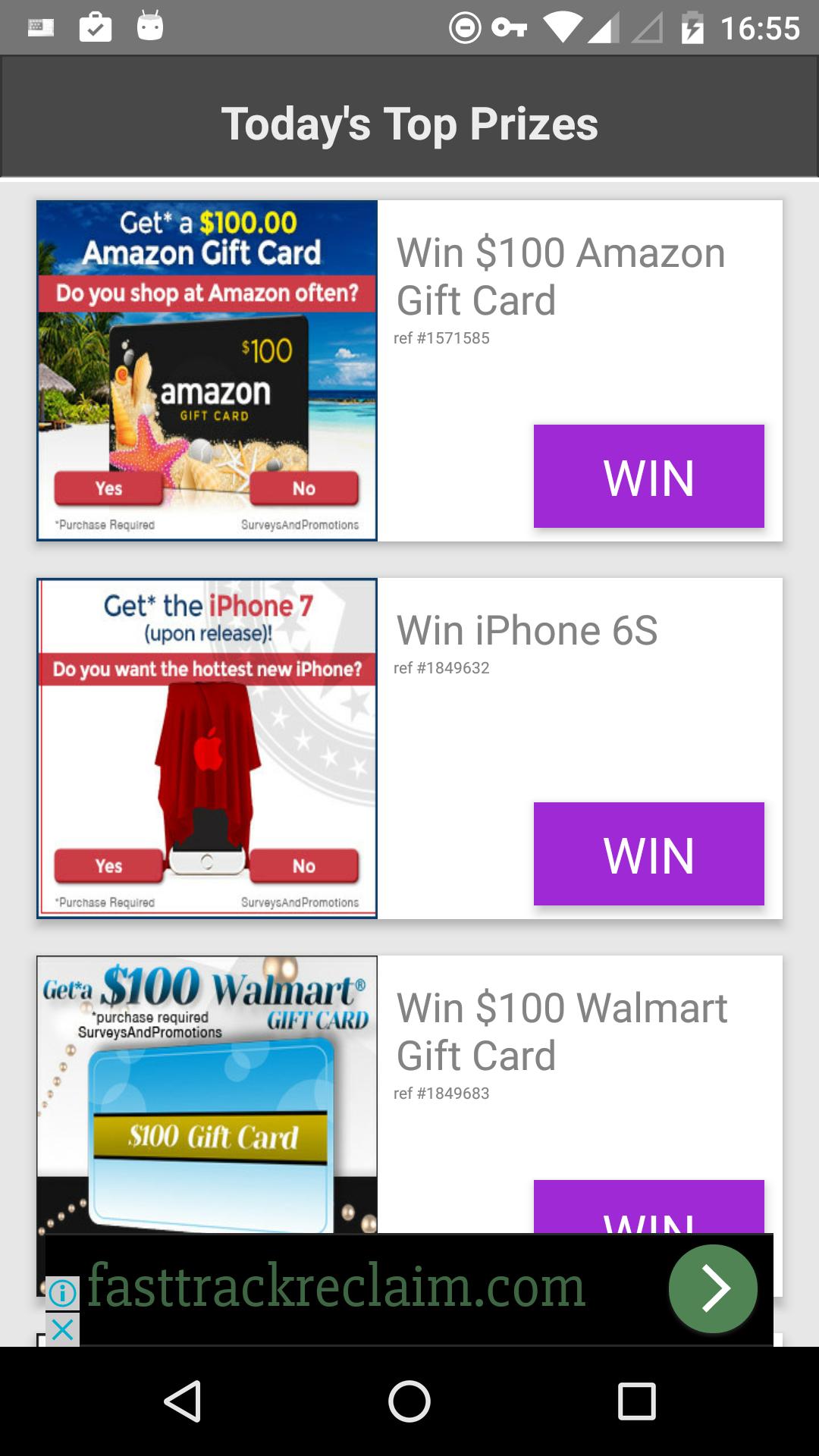
Task: Tap Yes on the iPhone 7 banner
Action: pyautogui.click(x=108, y=866)
